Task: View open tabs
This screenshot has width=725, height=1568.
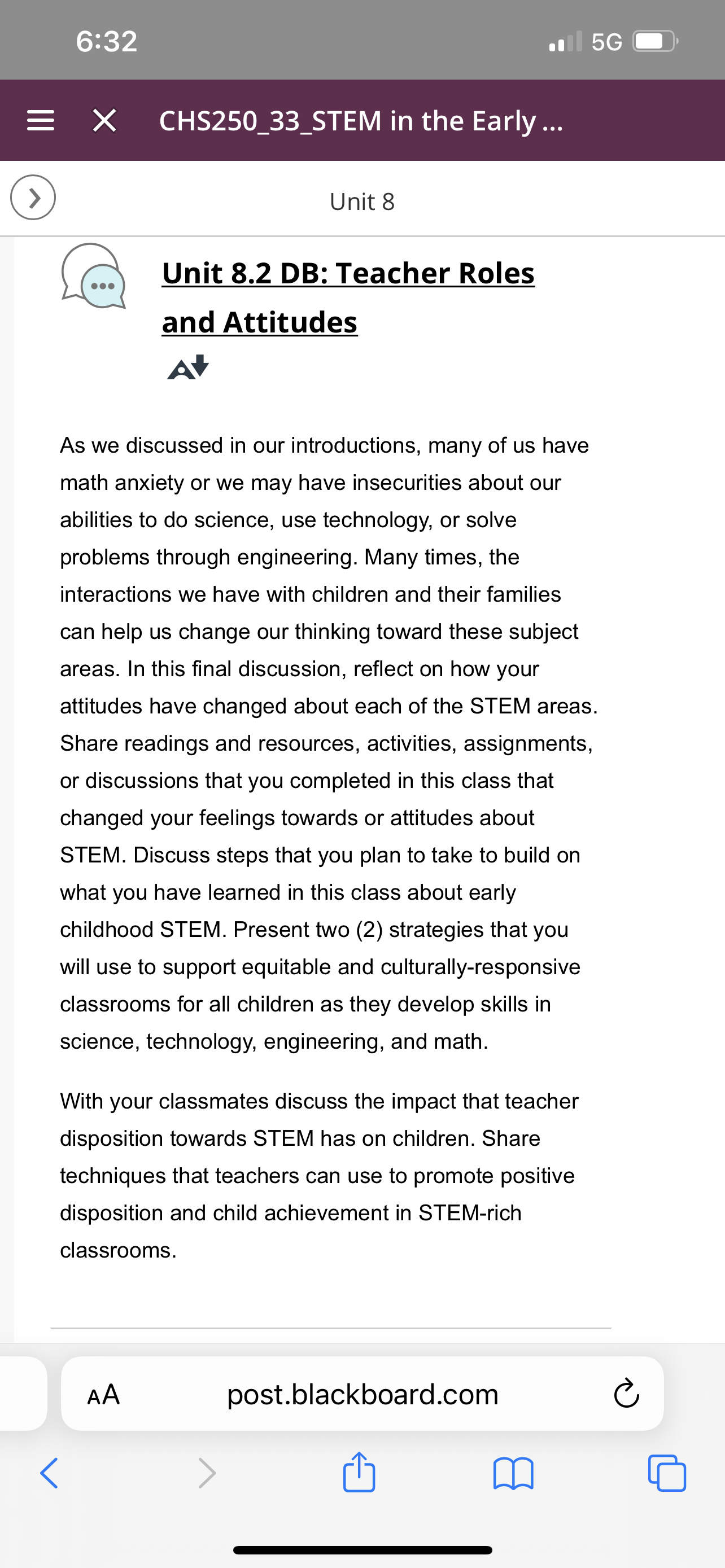Action: coord(667,1473)
